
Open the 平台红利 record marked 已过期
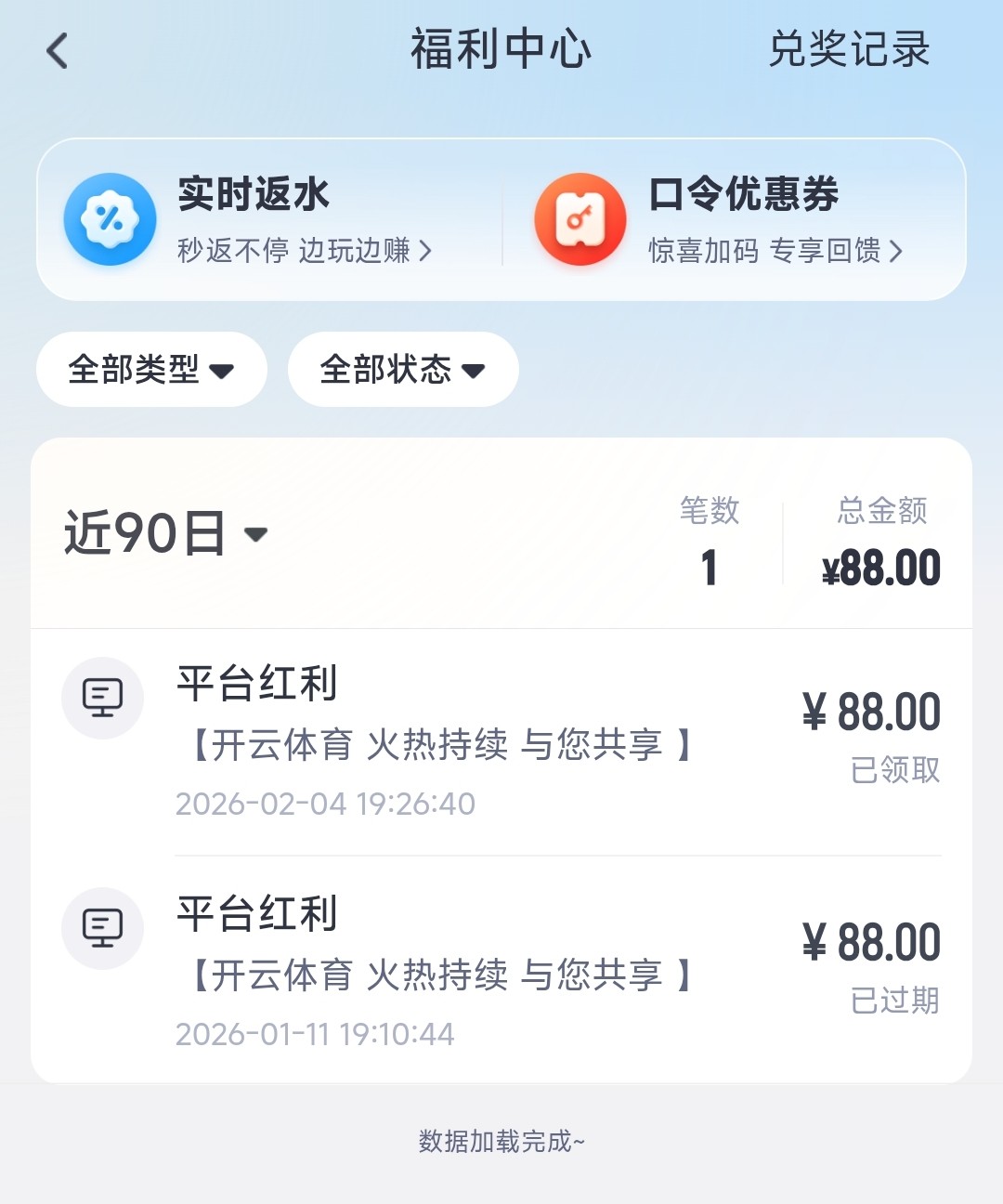(x=501, y=972)
